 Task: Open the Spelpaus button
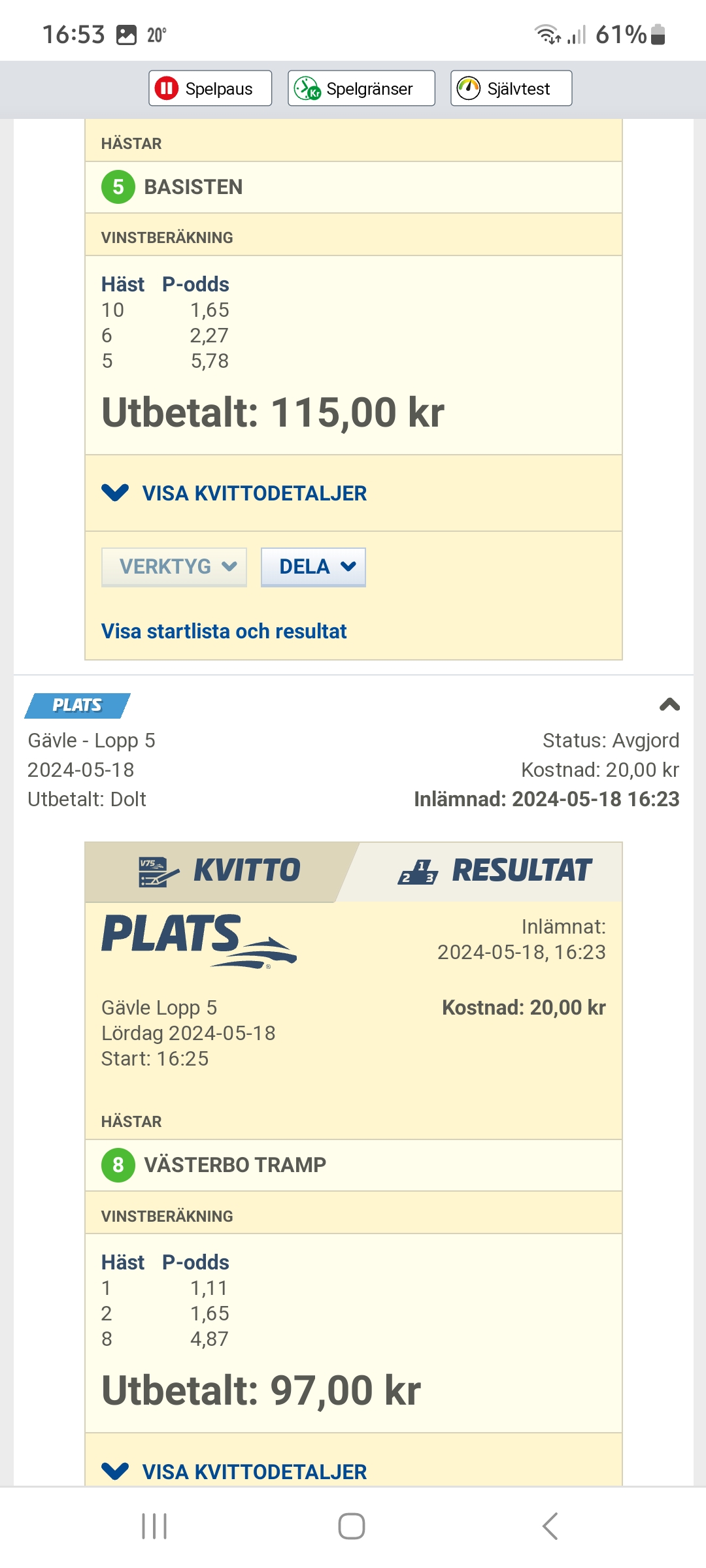coord(210,88)
